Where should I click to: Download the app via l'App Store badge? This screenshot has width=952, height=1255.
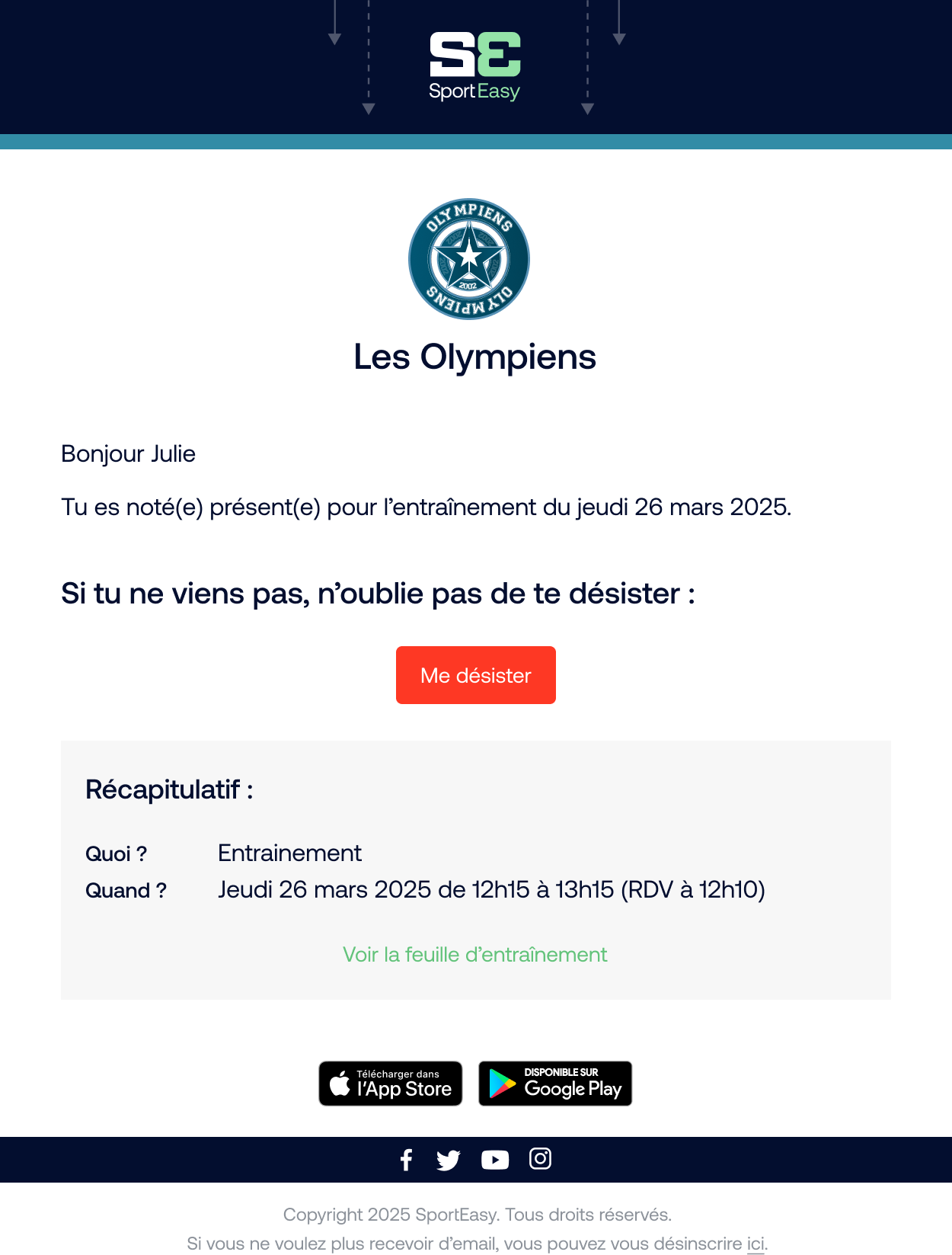coord(391,1084)
